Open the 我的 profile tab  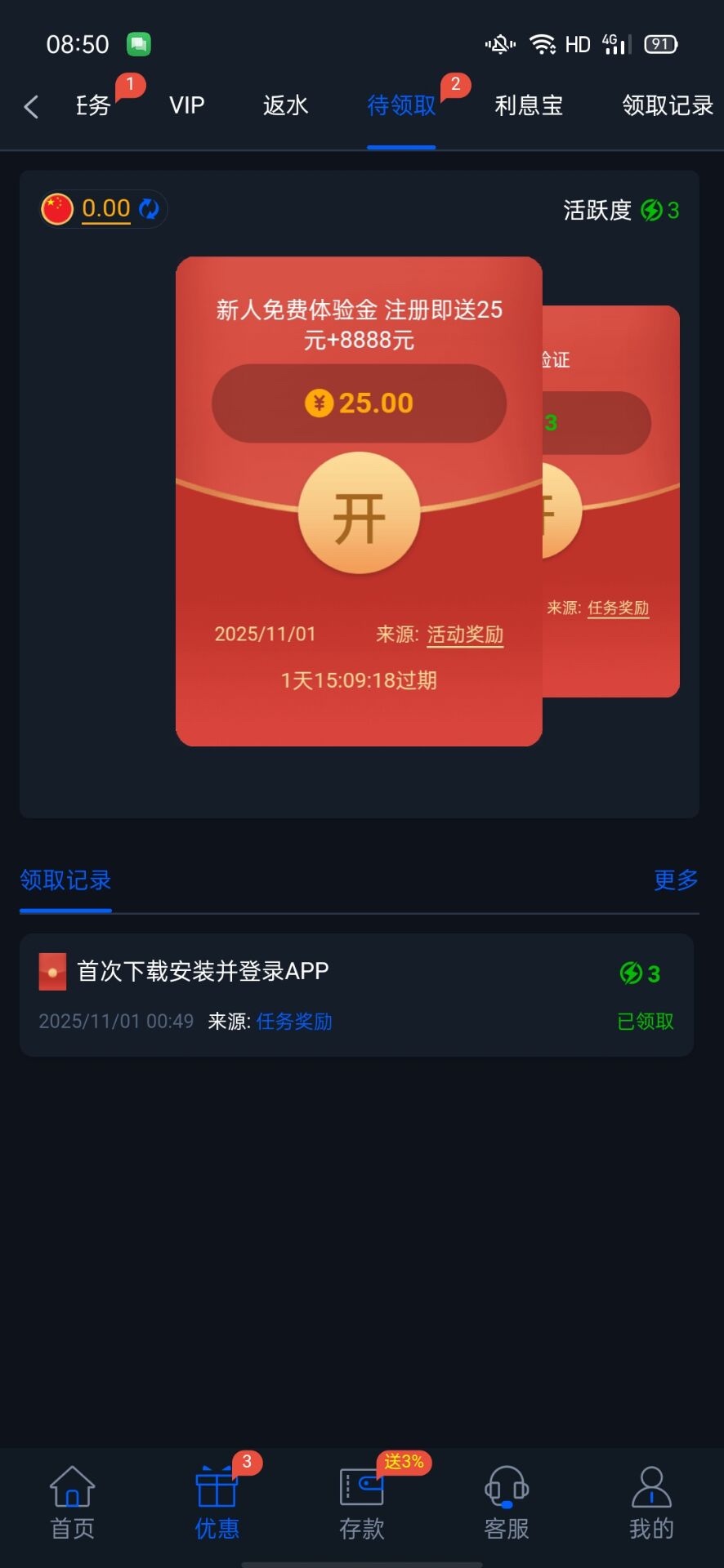[x=650, y=1503]
